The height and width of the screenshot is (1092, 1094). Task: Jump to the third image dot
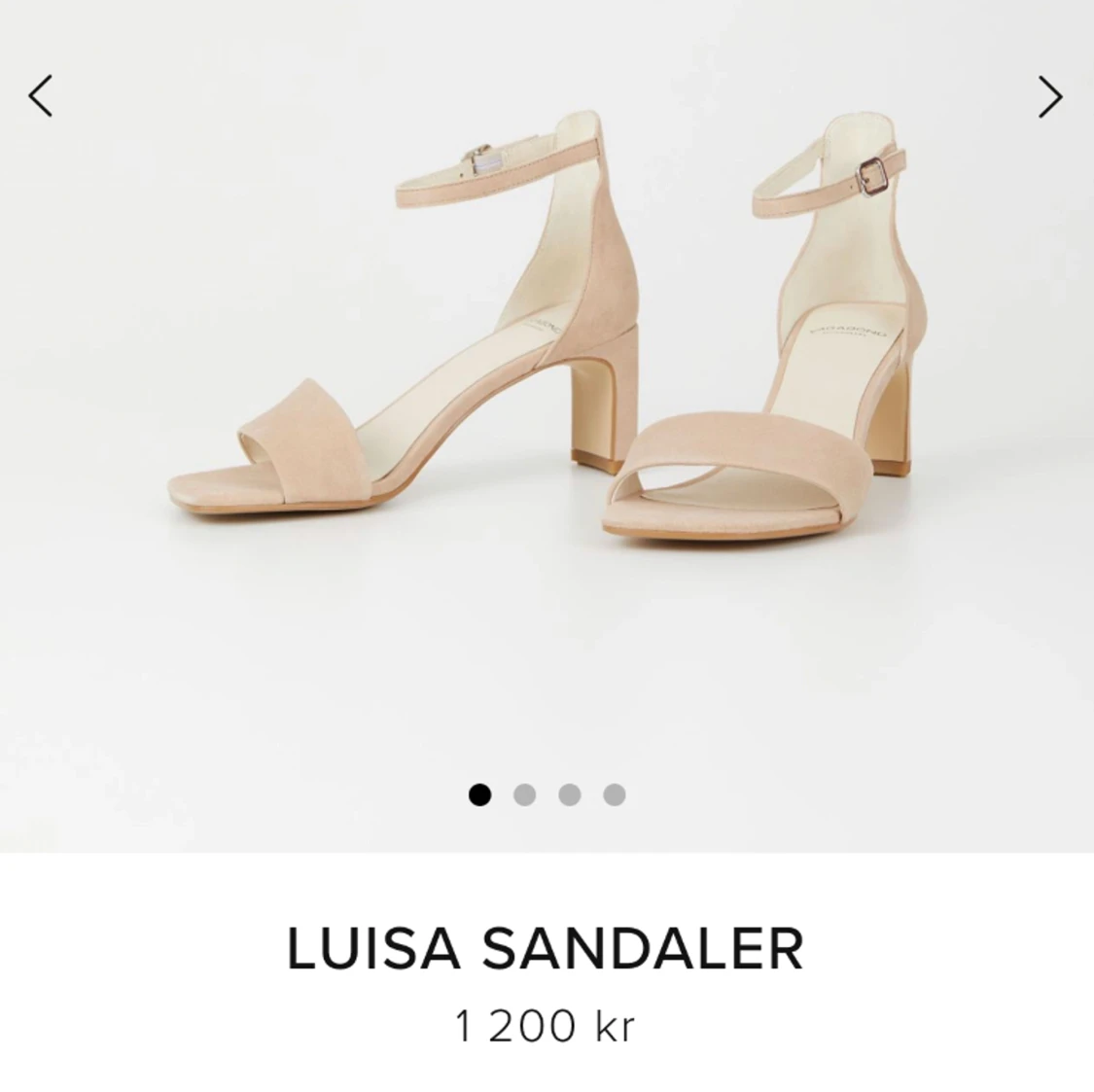[569, 794]
